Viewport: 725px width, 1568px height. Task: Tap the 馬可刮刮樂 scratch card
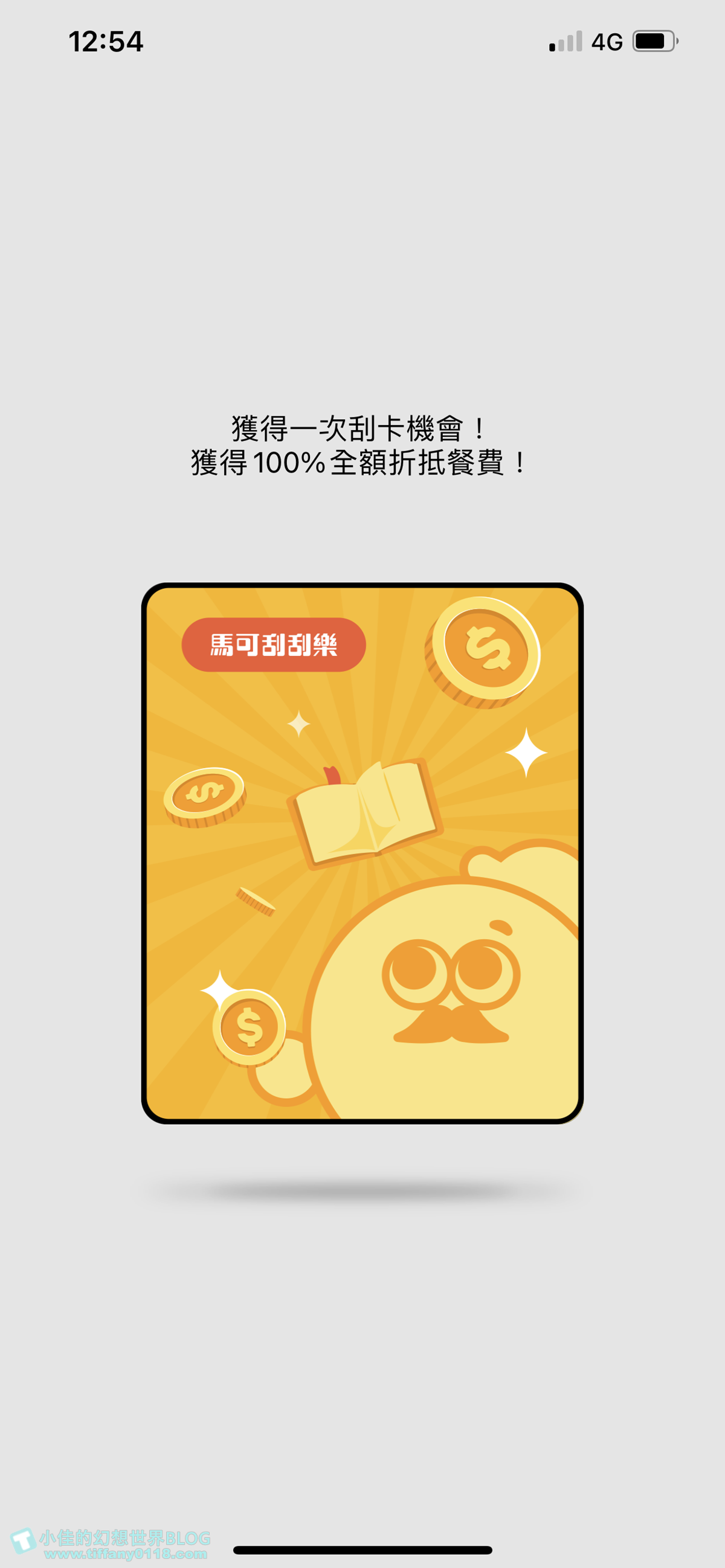[x=362, y=852]
